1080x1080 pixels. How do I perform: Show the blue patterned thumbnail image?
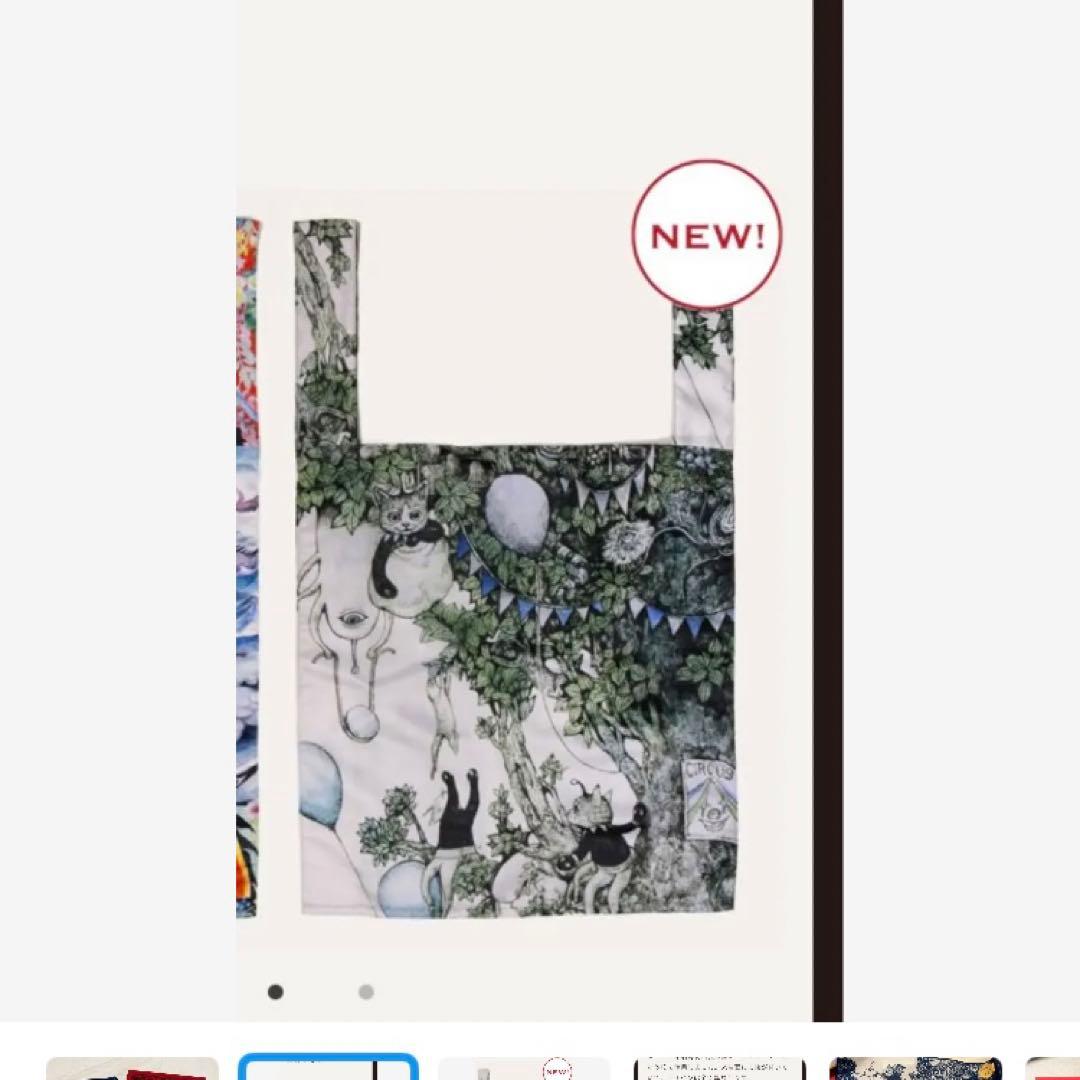click(915, 1069)
